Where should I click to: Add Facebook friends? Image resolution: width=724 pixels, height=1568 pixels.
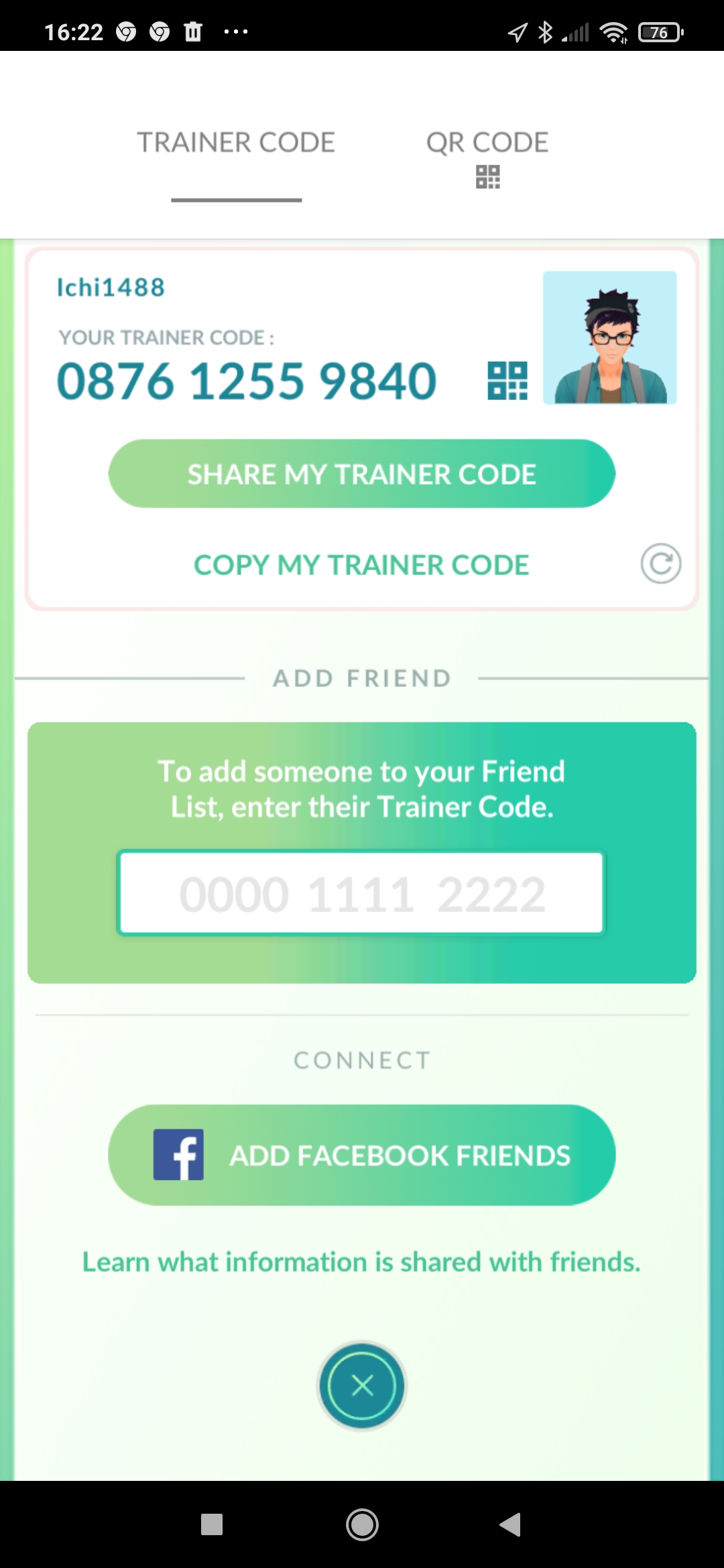361,1155
